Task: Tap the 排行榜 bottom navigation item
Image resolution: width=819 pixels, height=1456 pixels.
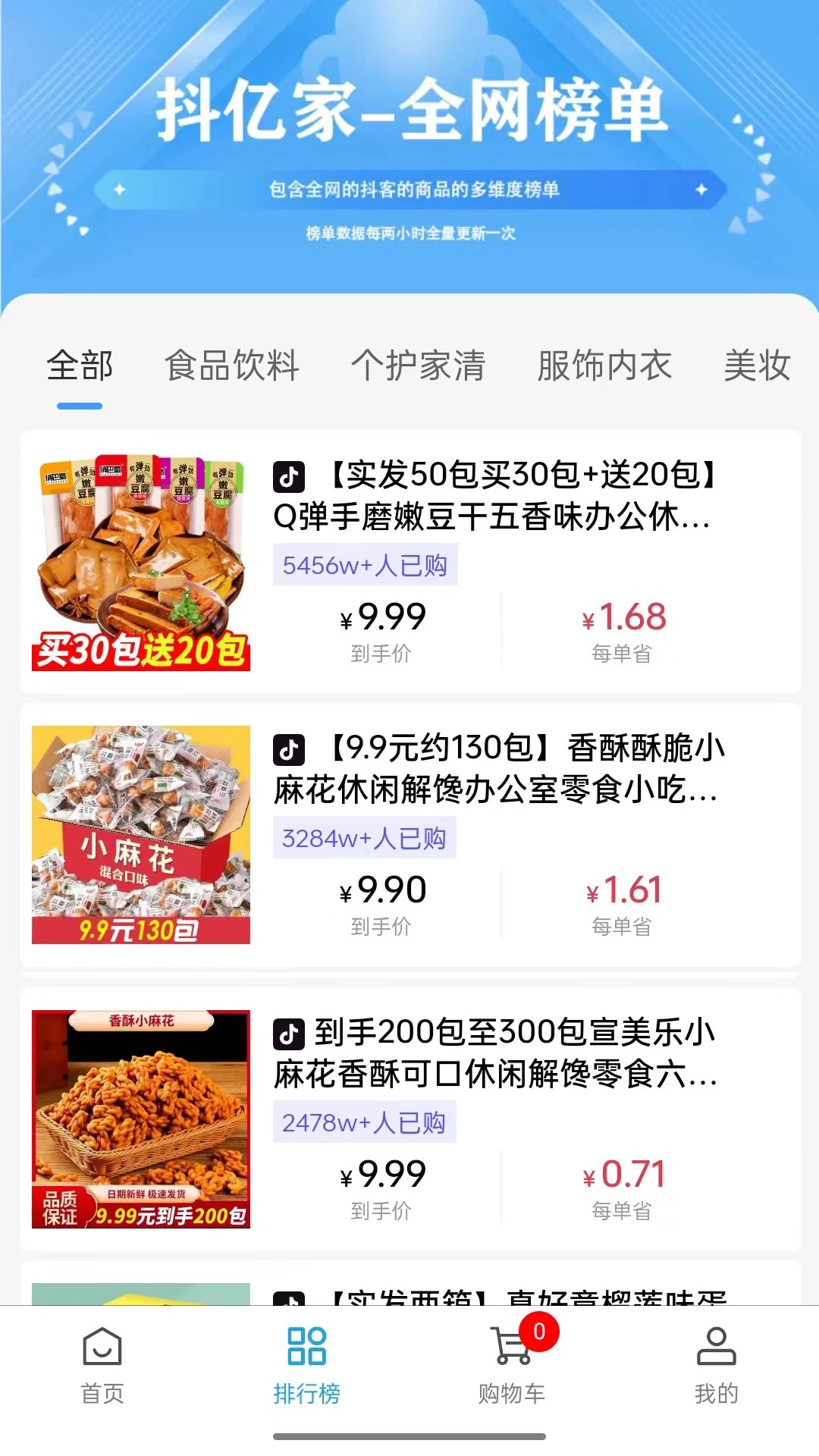Action: click(x=307, y=1366)
